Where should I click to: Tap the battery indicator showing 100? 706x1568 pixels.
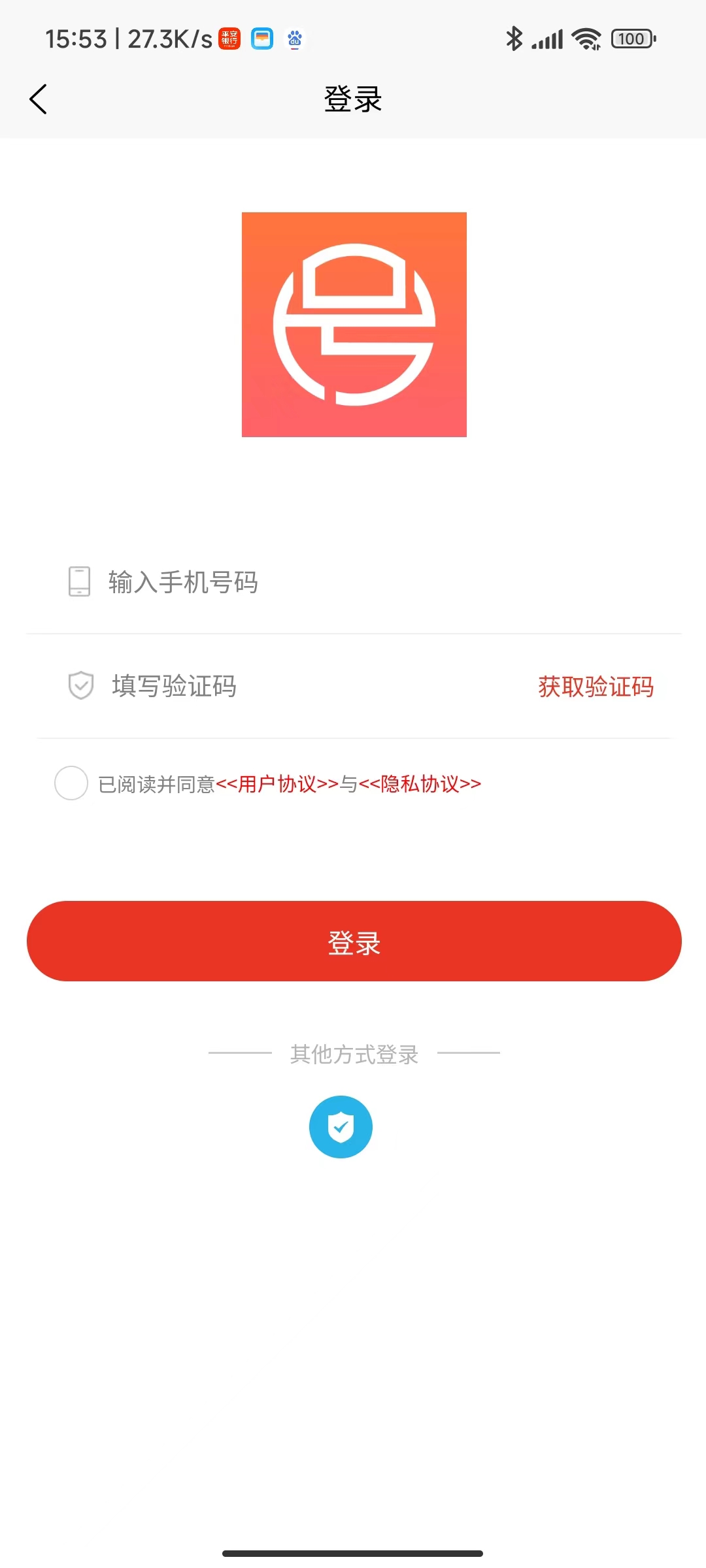tap(631, 38)
